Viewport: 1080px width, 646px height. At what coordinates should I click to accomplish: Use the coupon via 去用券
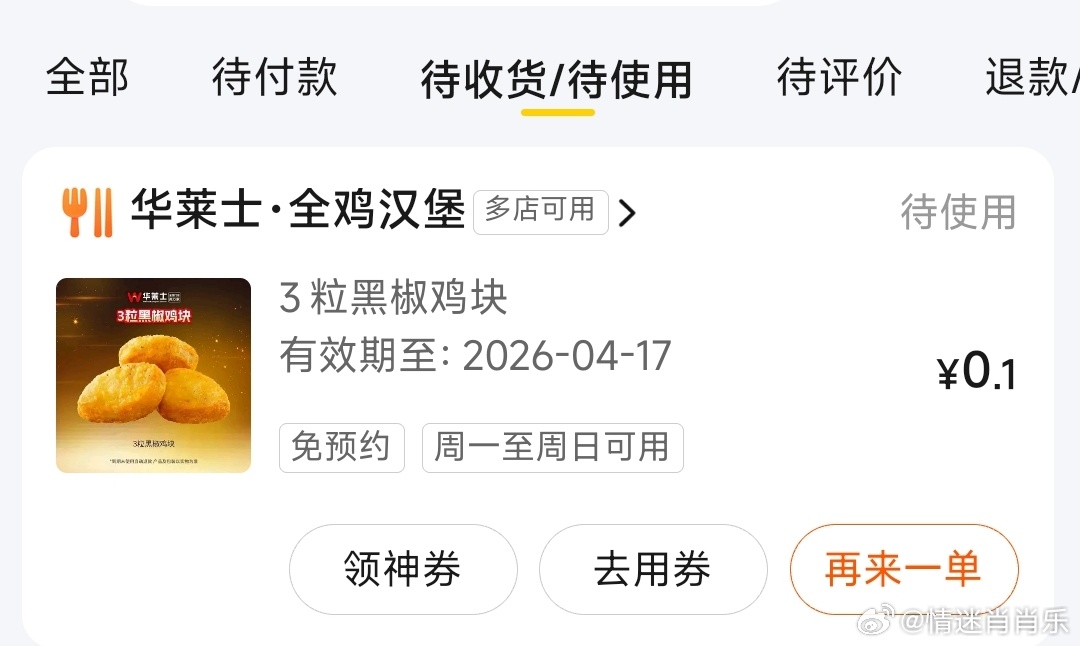pyautogui.click(x=653, y=570)
